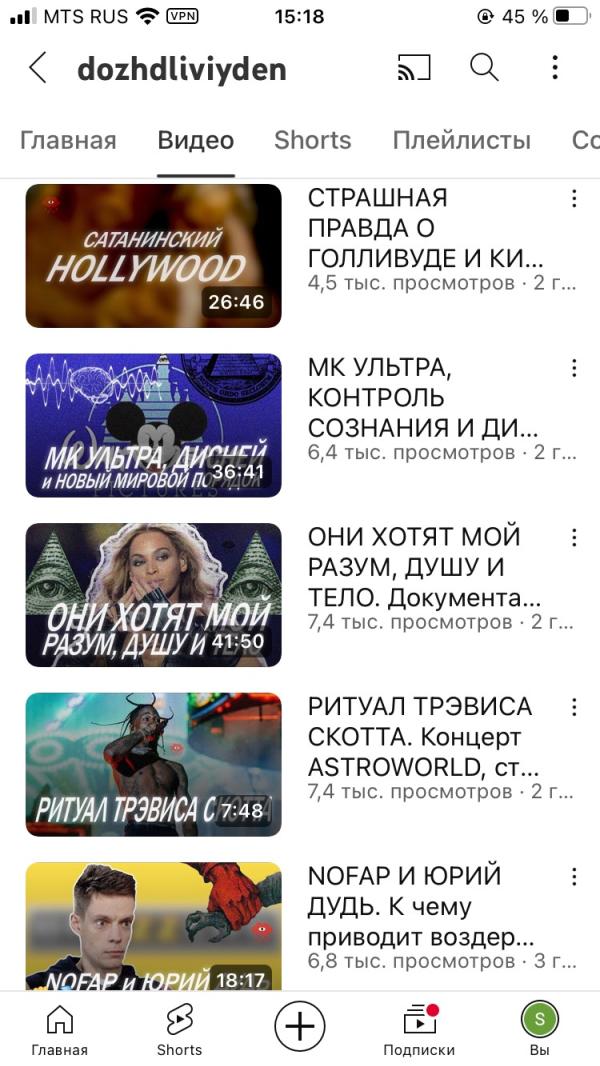Play the ОНИ ХОТЯТ МОЙ РАЗУМ video
Screen dimensions: 600x1066
[153, 595]
